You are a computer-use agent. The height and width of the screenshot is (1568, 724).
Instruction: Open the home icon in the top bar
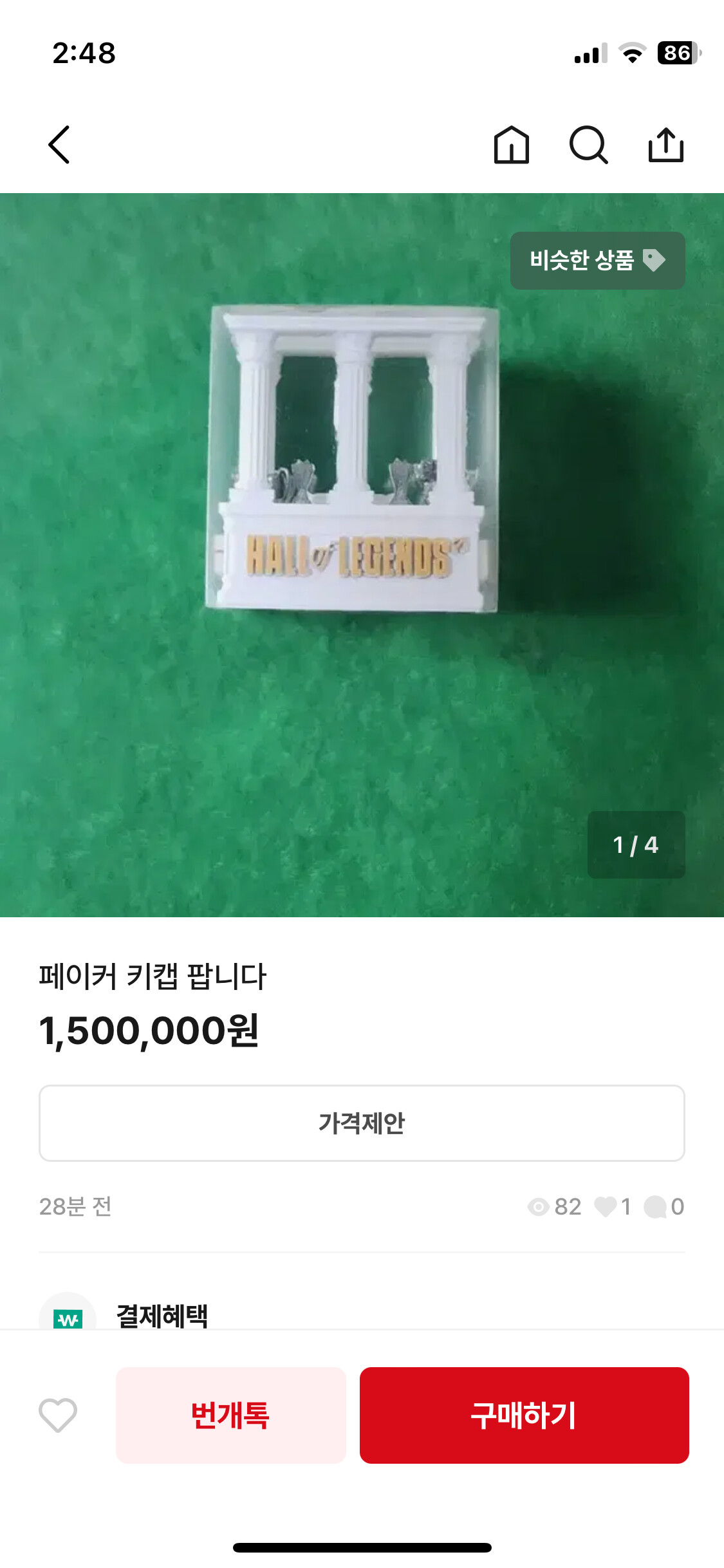click(511, 145)
